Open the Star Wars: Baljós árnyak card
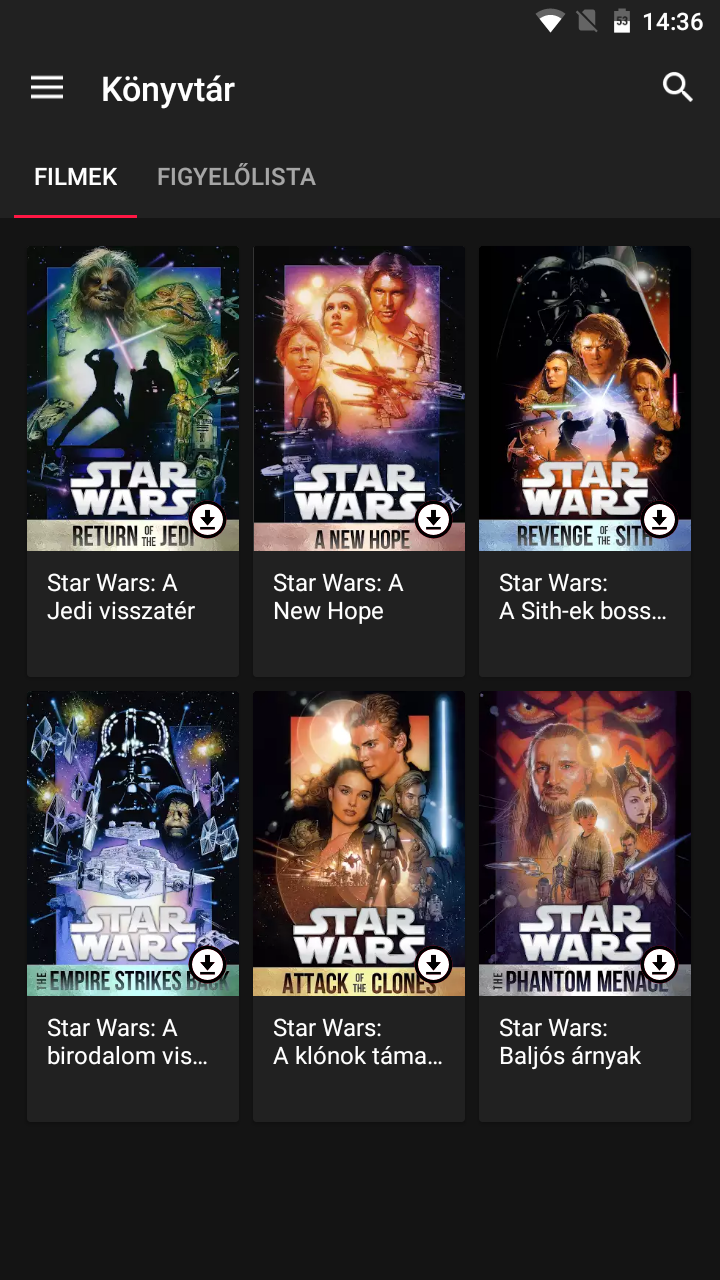This screenshot has height=1280, width=720. pos(585,906)
